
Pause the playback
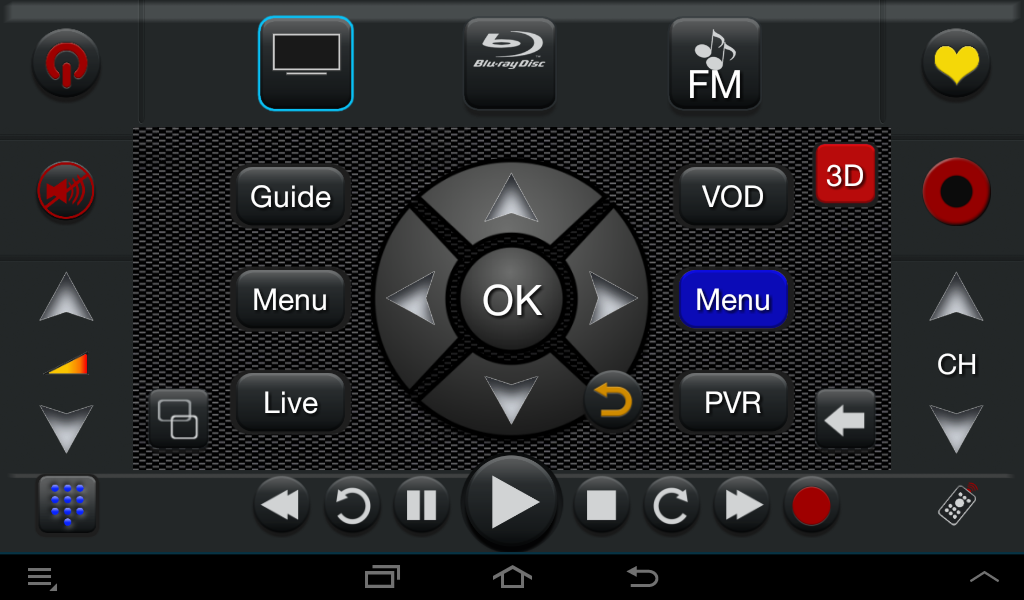[422, 505]
